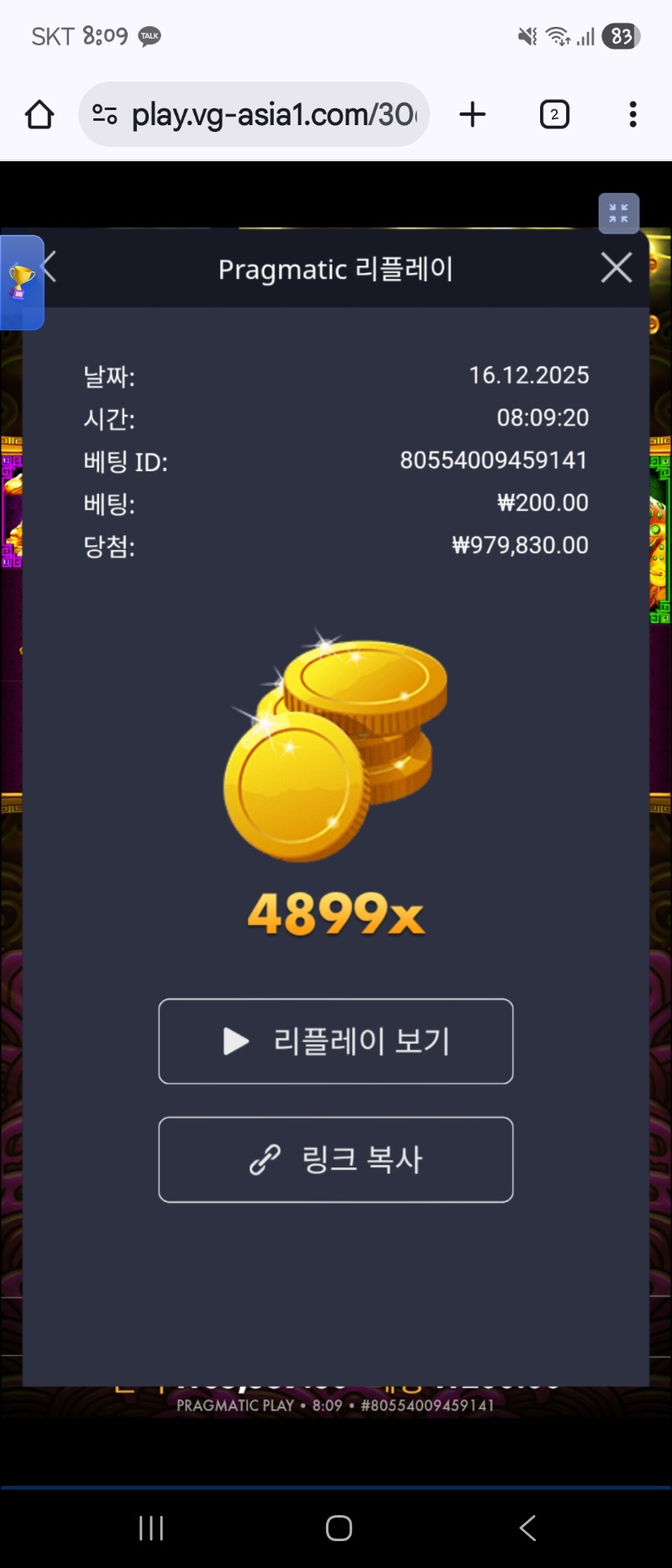Close the Pragmatic replay dialog
The width and height of the screenshot is (672, 1568).
(x=617, y=268)
